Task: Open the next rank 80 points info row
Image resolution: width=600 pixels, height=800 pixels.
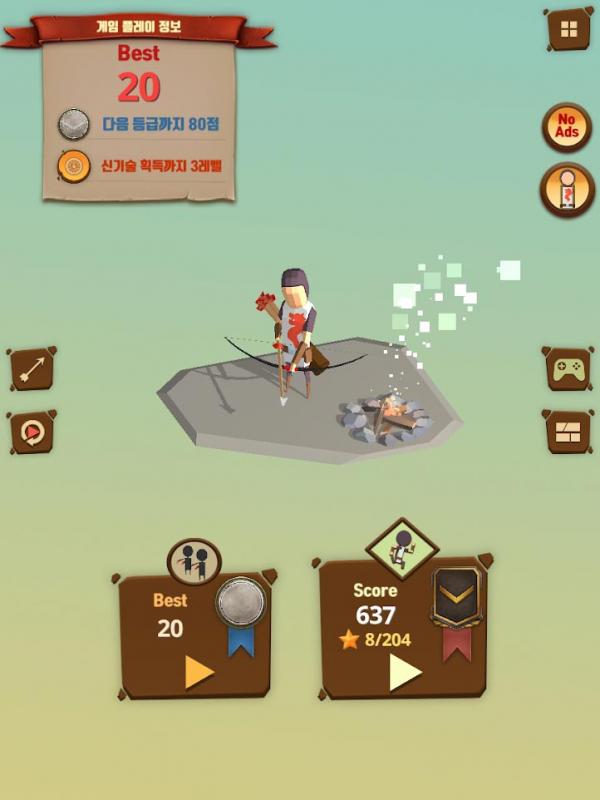Action: (x=140, y=125)
